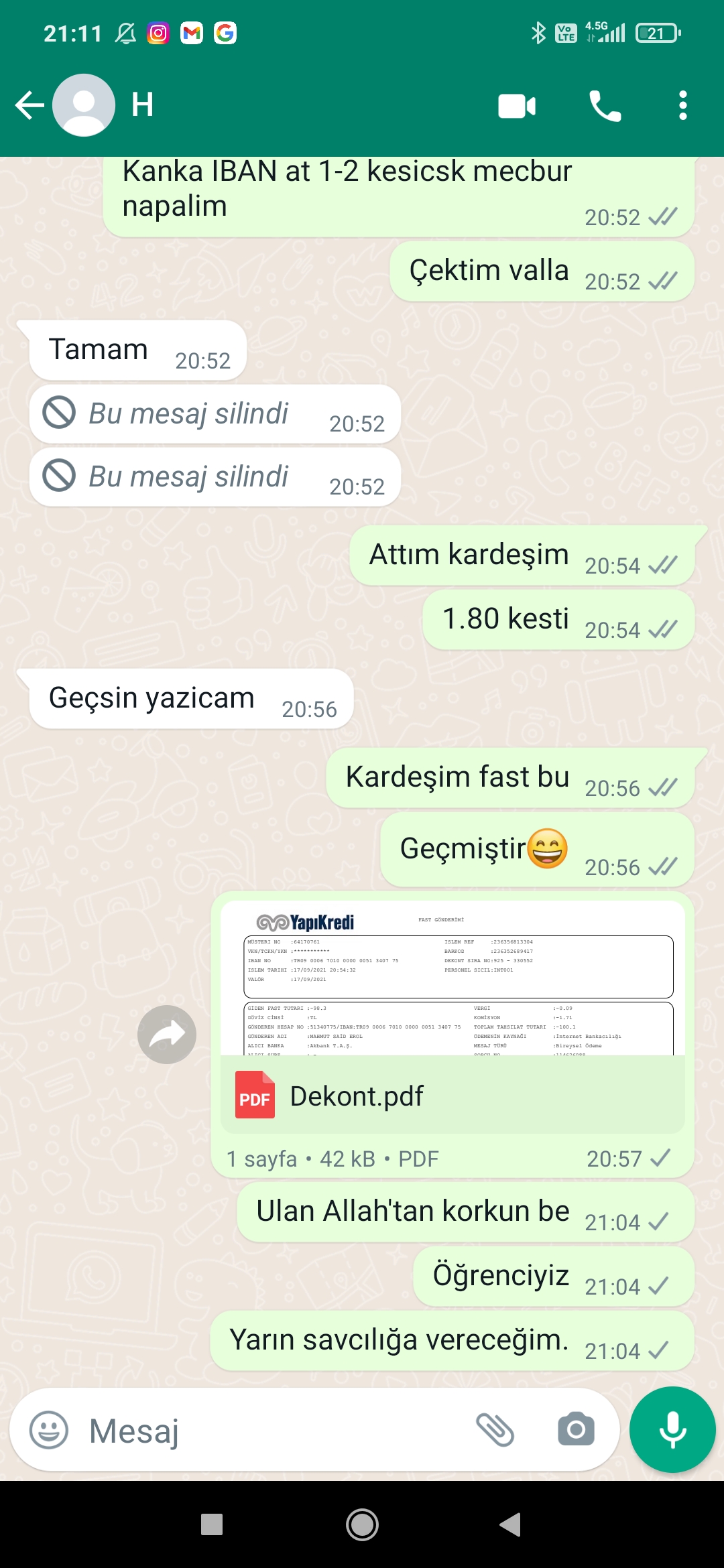The height and width of the screenshot is (1568, 724).
Task: Go to the Android home screen
Action: 362,1524
